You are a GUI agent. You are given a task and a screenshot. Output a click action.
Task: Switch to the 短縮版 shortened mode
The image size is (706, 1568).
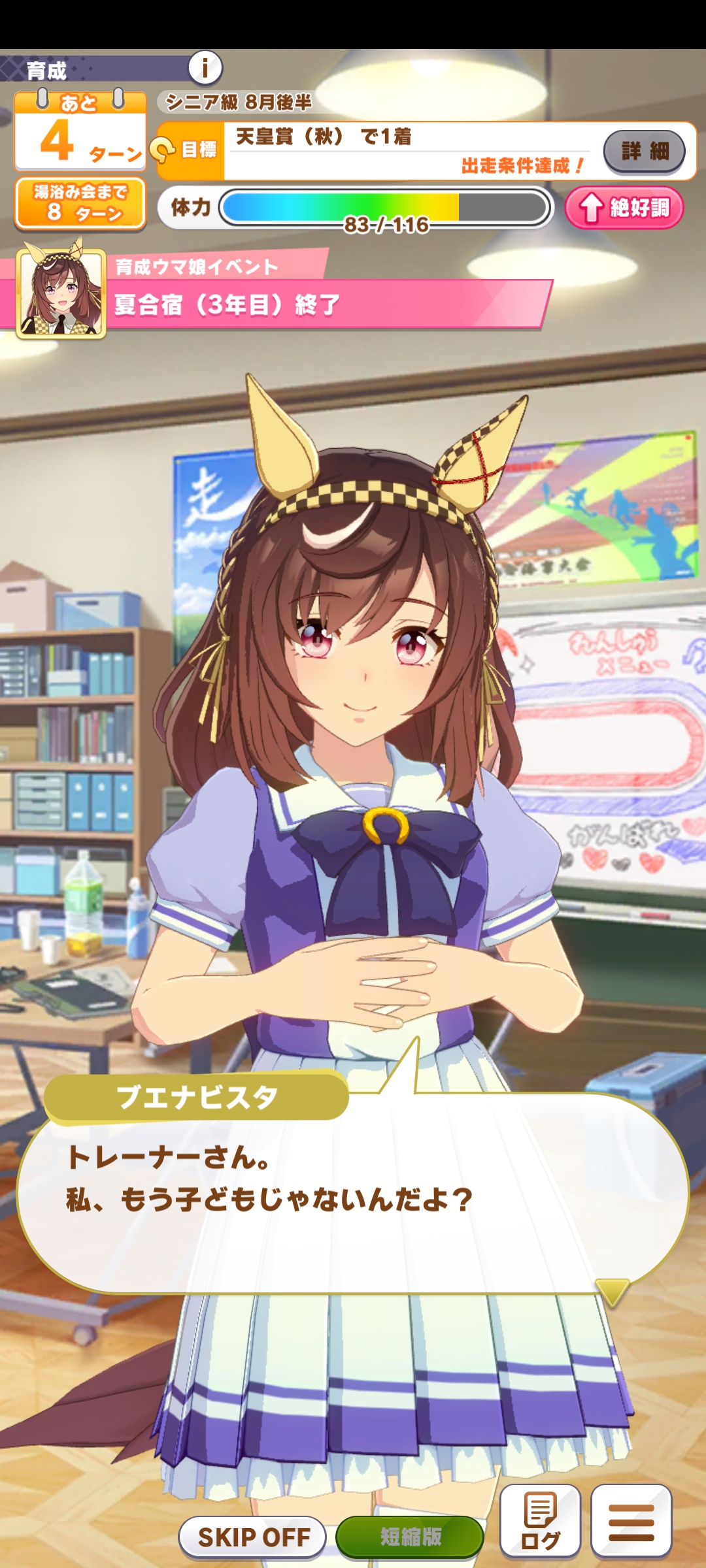pyautogui.click(x=410, y=1537)
